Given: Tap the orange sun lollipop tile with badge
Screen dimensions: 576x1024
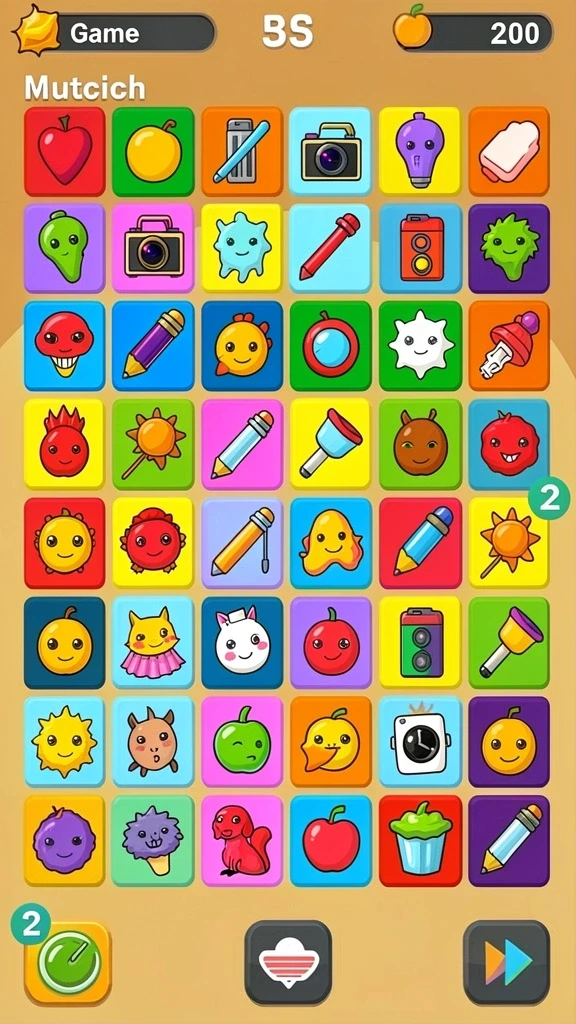Looking at the screenshot, I should tap(509, 543).
